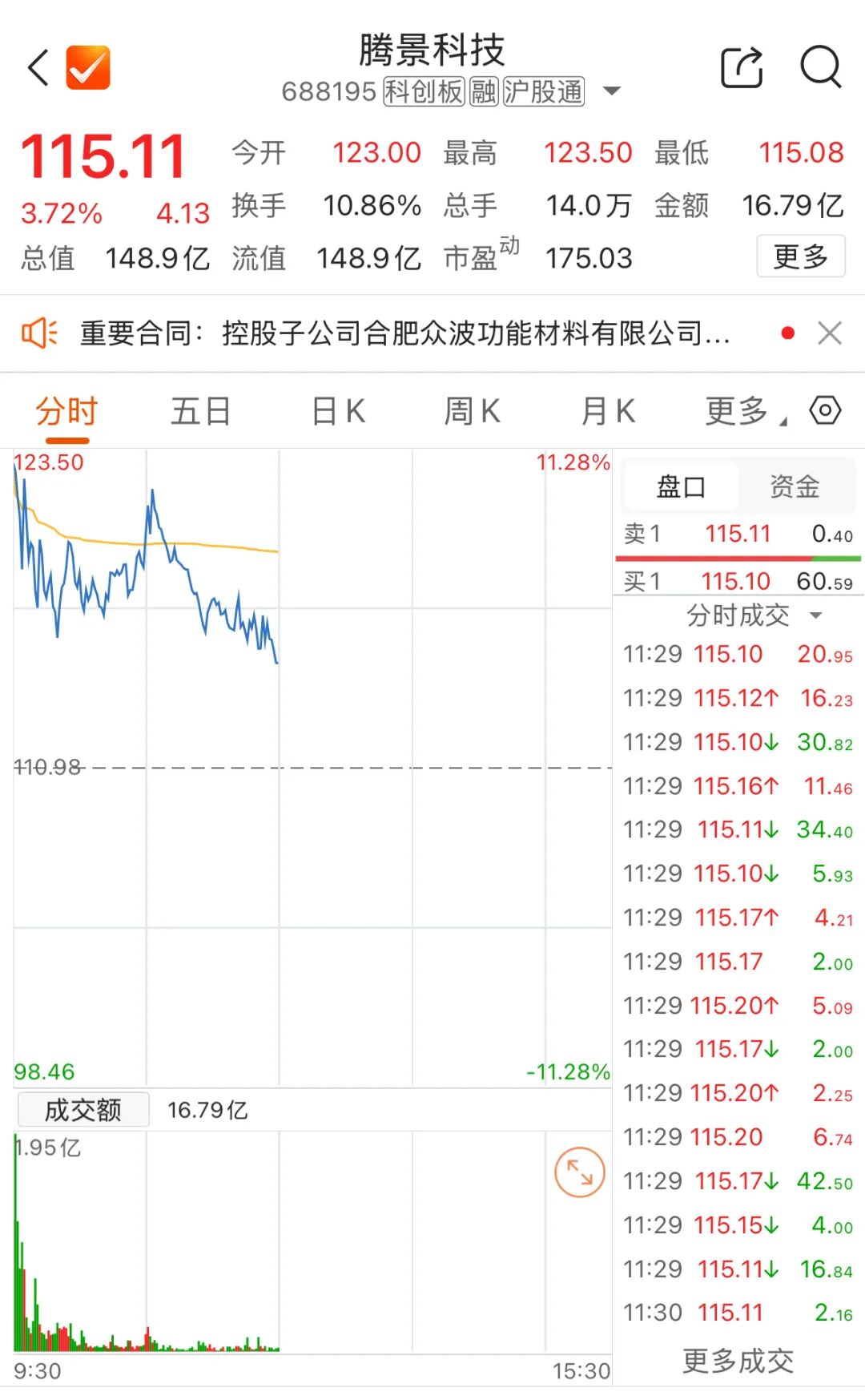The width and height of the screenshot is (865, 1400).
Task: Tap the 成交额 indicator button
Action: pos(83,1110)
